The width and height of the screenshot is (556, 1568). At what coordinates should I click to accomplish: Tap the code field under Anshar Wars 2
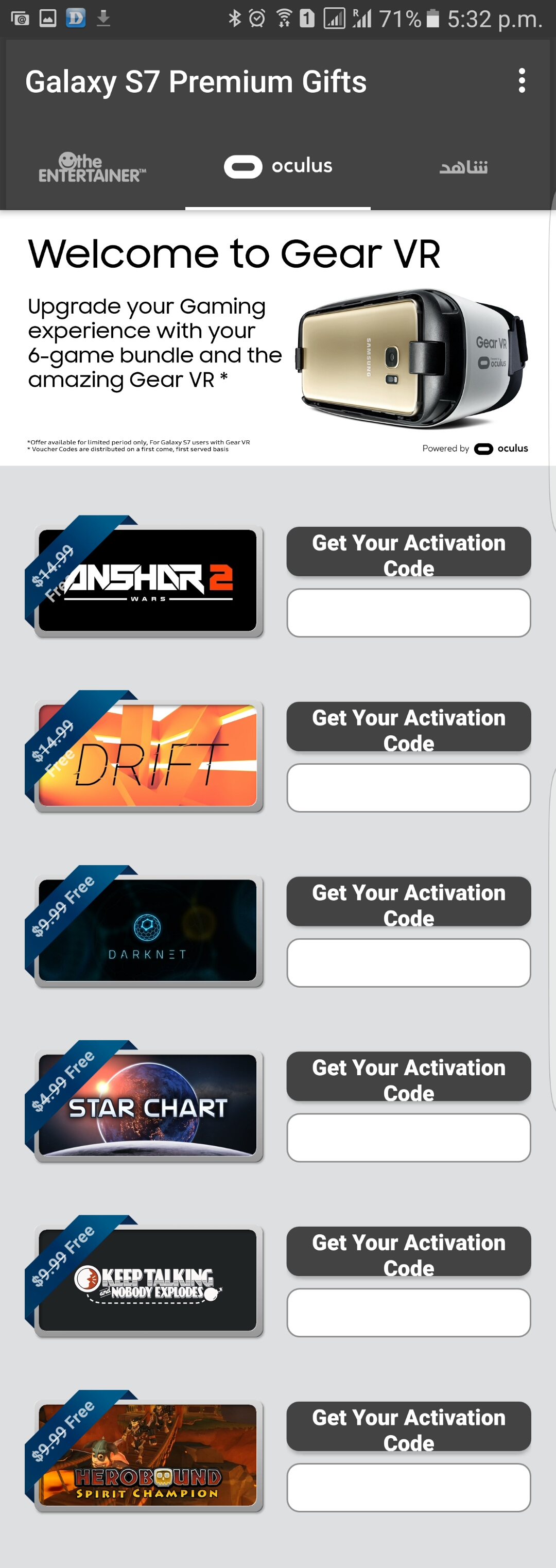point(408,613)
